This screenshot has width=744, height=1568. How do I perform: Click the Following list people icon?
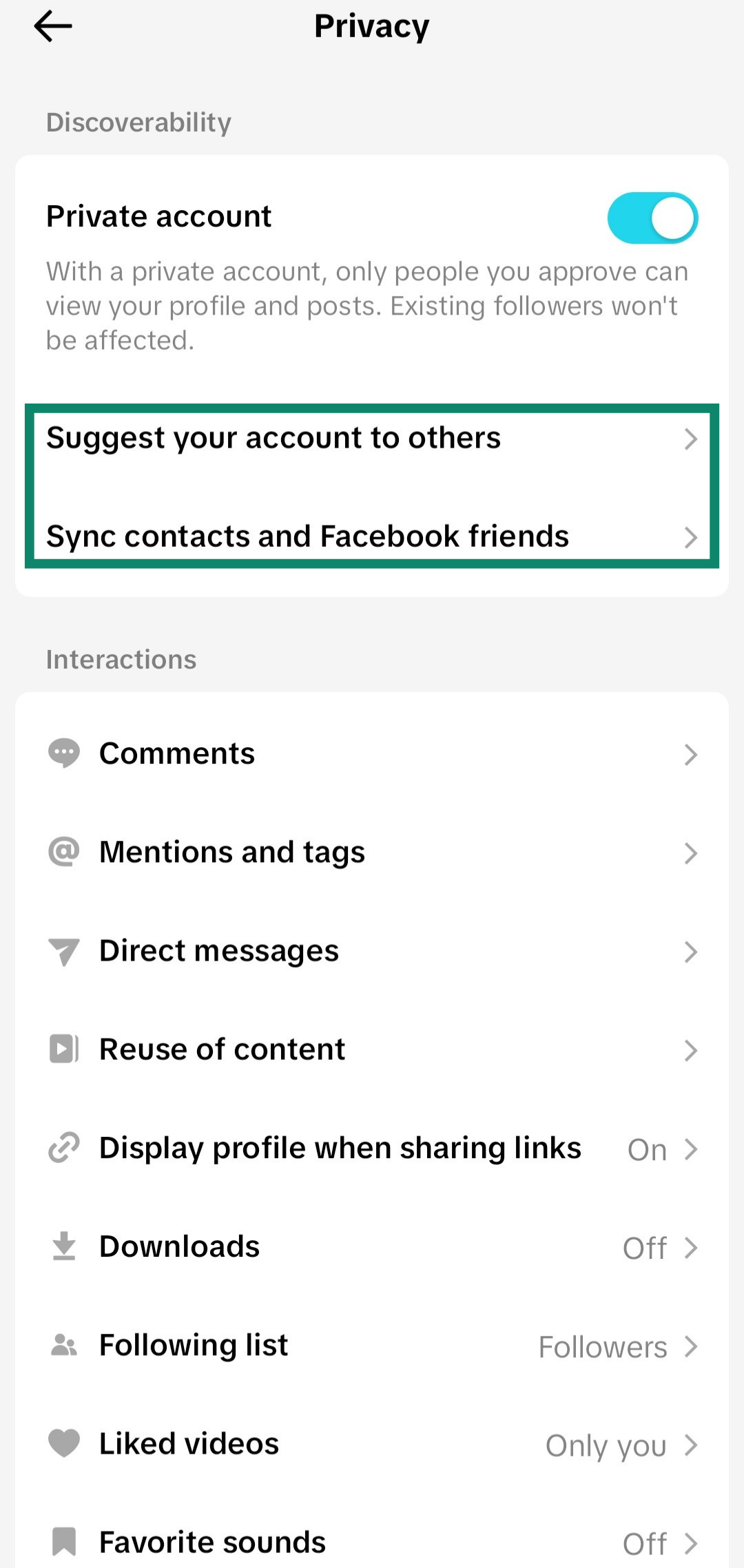click(x=63, y=1346)
